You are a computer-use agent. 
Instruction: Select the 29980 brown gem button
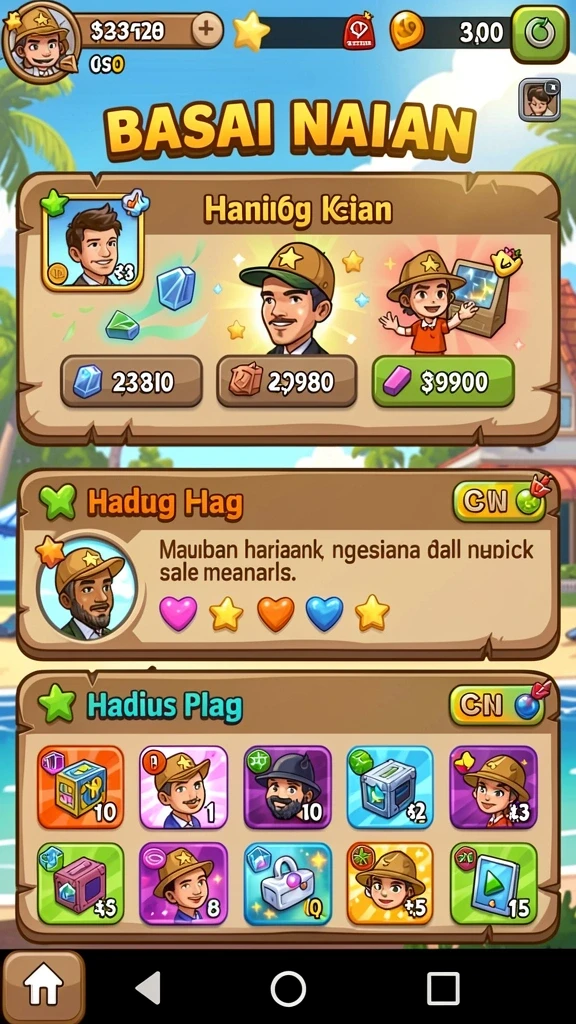point(286,381)
